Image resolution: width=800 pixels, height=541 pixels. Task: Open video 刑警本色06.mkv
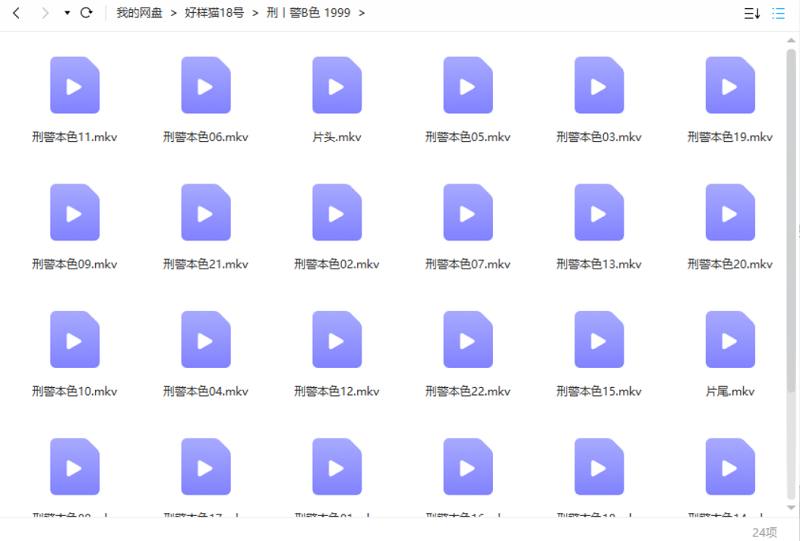[205, 86]
